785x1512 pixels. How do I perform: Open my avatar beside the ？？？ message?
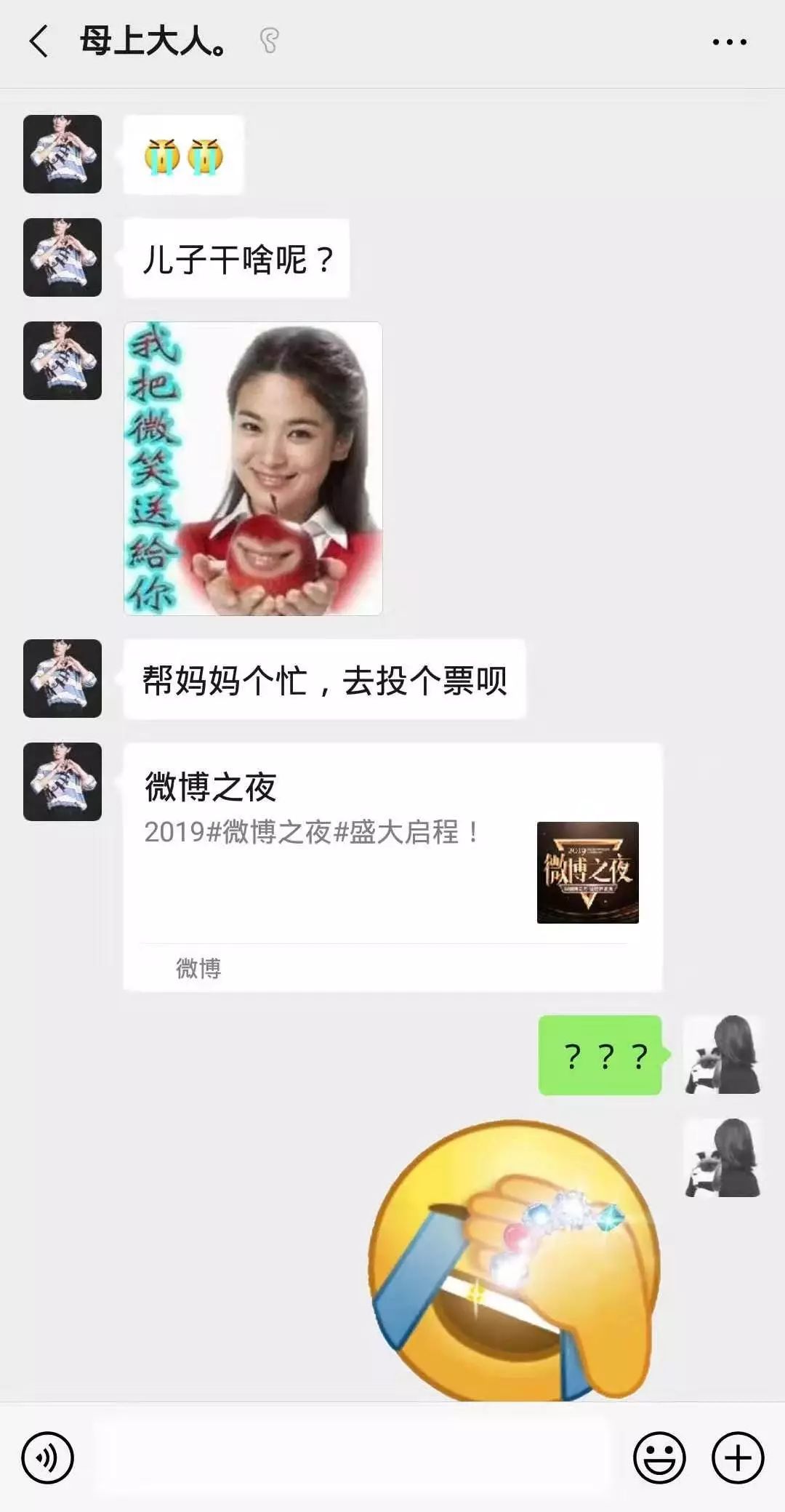click(x=722, y=1055)
